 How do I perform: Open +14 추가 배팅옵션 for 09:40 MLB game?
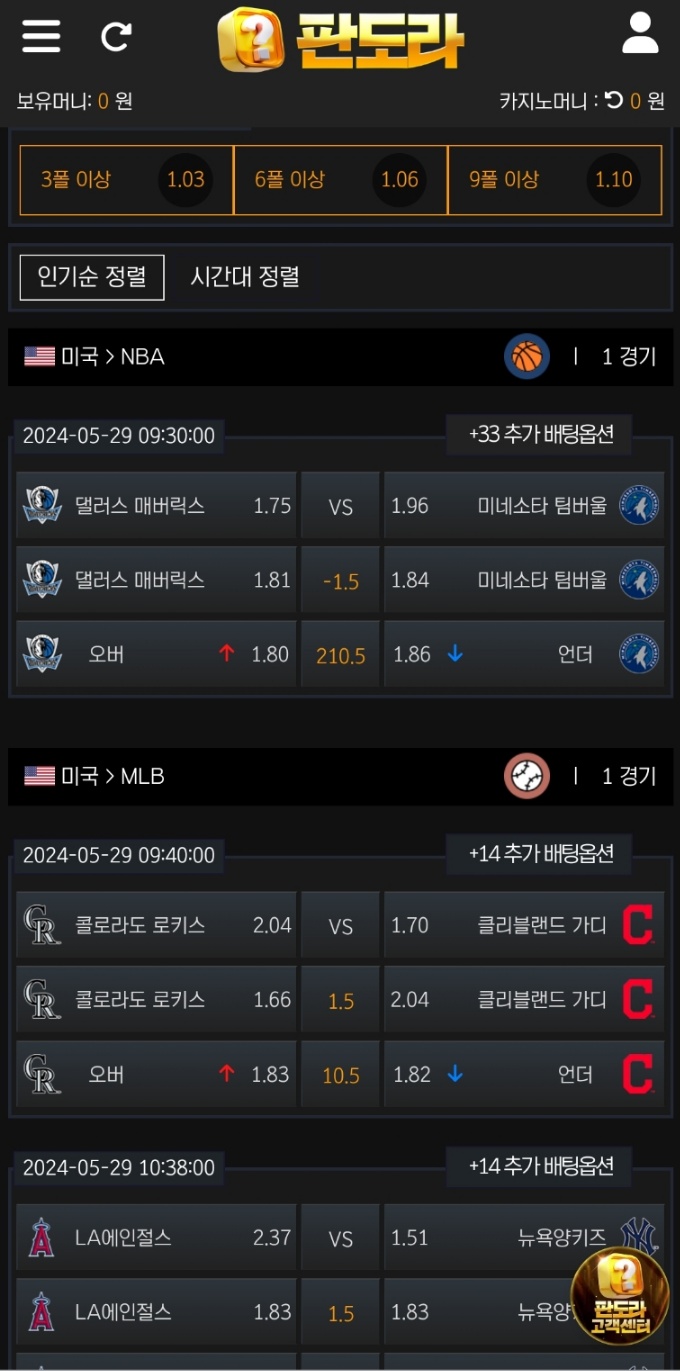click(541, 855)
